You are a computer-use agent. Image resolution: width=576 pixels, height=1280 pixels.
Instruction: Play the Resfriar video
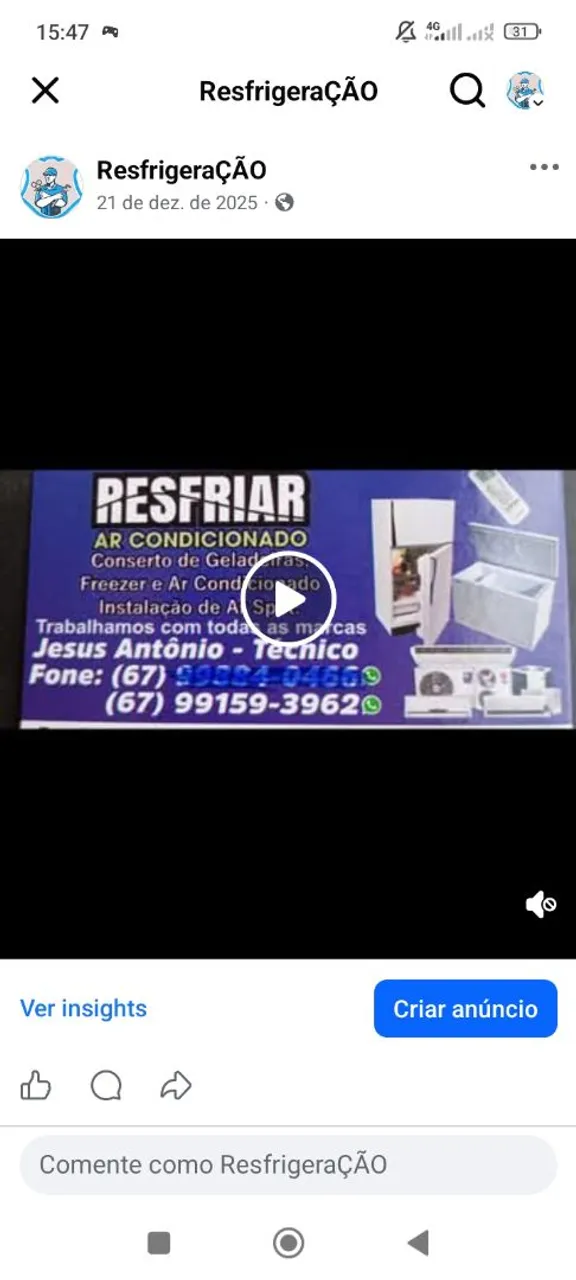(288, 599)
